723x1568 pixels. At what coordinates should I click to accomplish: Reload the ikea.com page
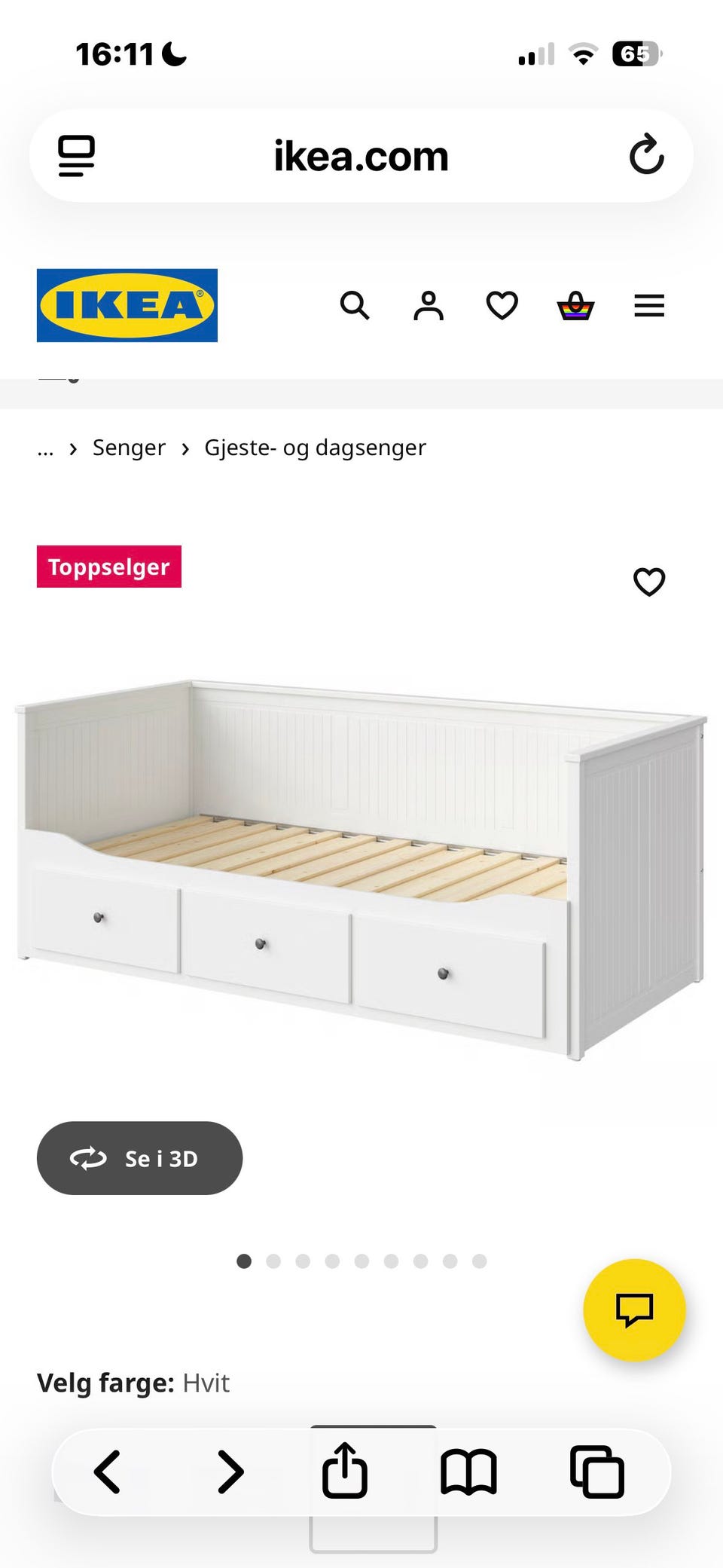[648, 155]
